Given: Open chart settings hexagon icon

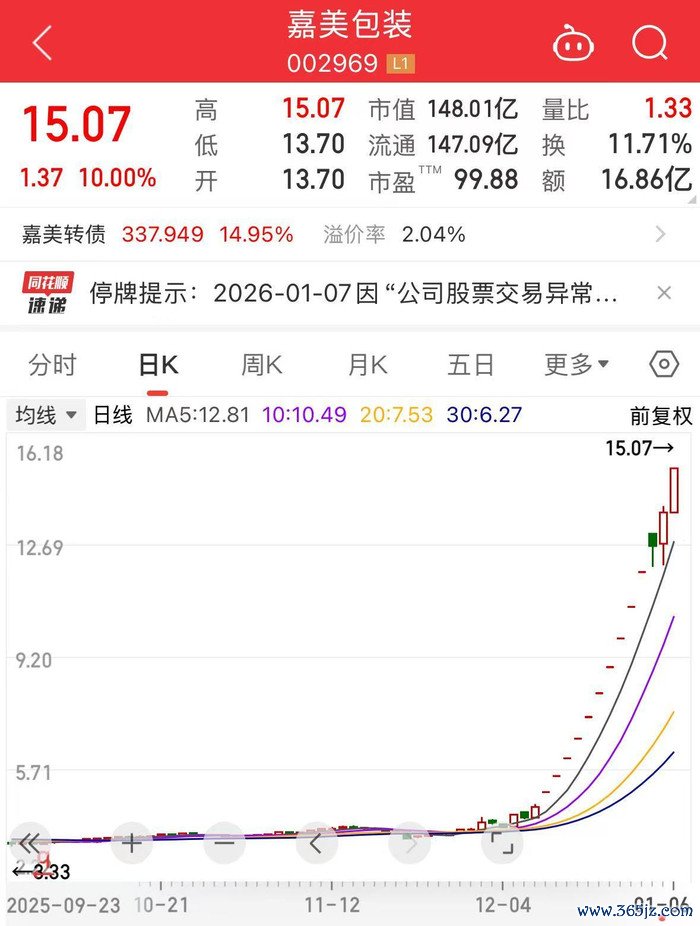Looking at the screenshot, I should 664,364.
